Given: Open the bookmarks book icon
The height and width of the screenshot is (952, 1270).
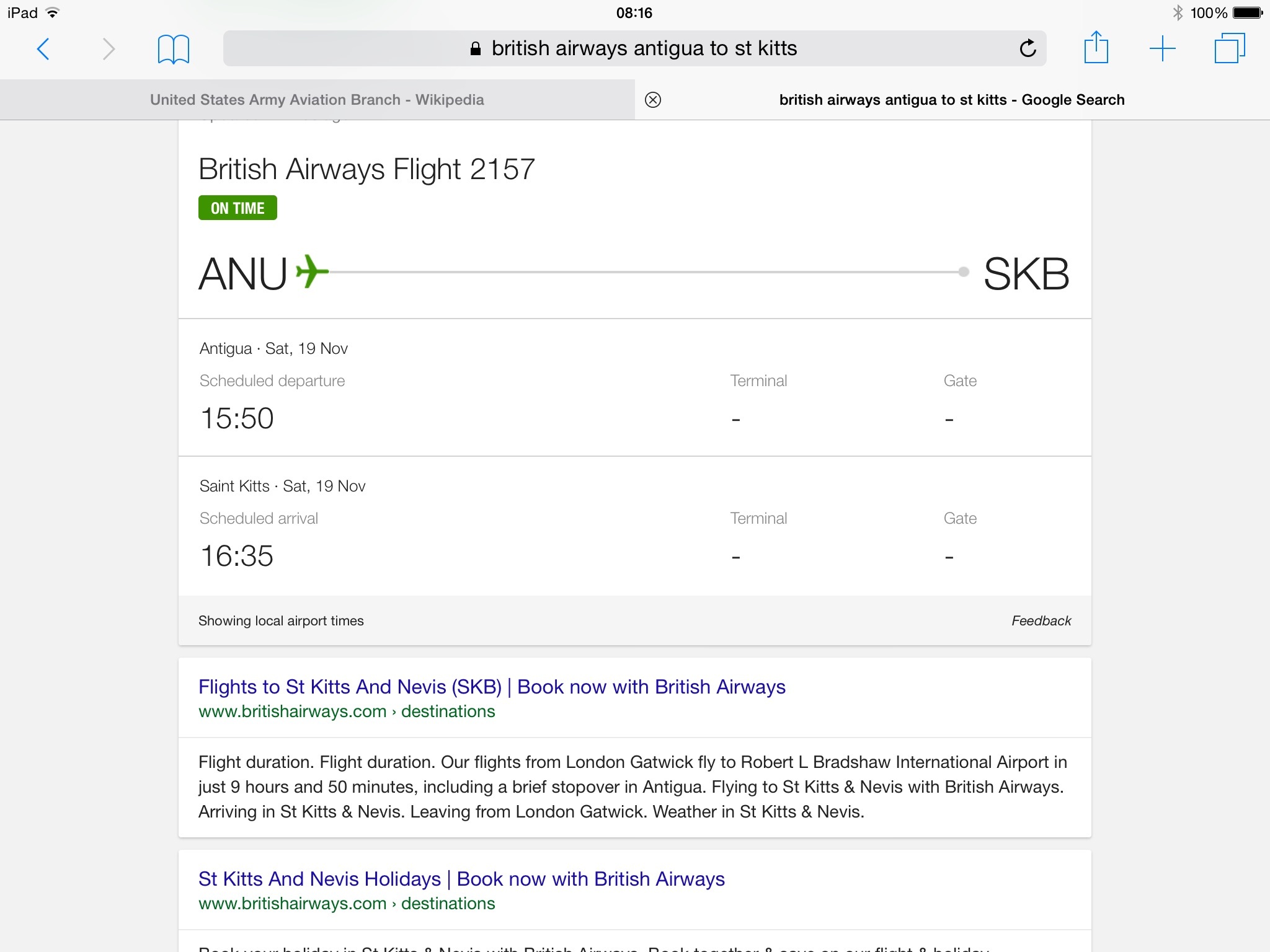Looking at the screenshot, I should pyautogui.click(x=173, y=49).
